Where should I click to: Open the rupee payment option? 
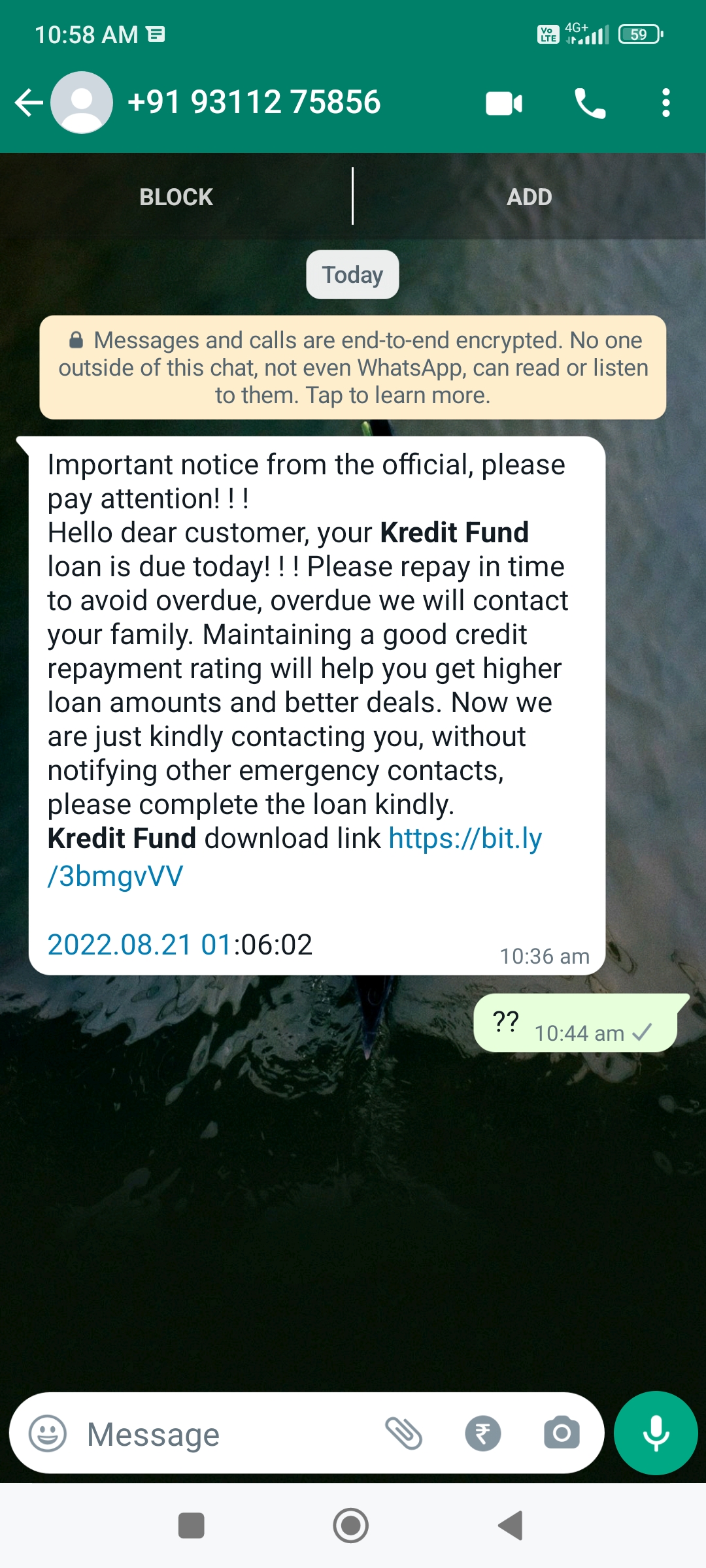[483, 1434]
